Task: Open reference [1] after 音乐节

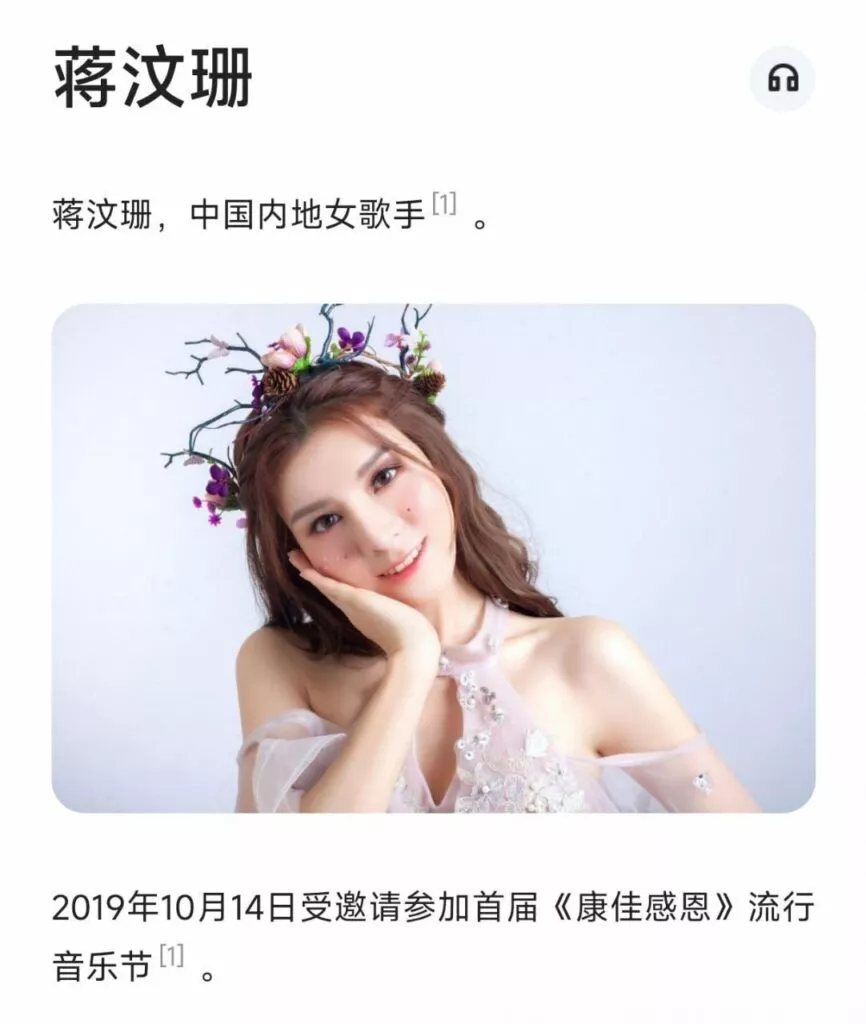Action: click(x=172, y=957)
